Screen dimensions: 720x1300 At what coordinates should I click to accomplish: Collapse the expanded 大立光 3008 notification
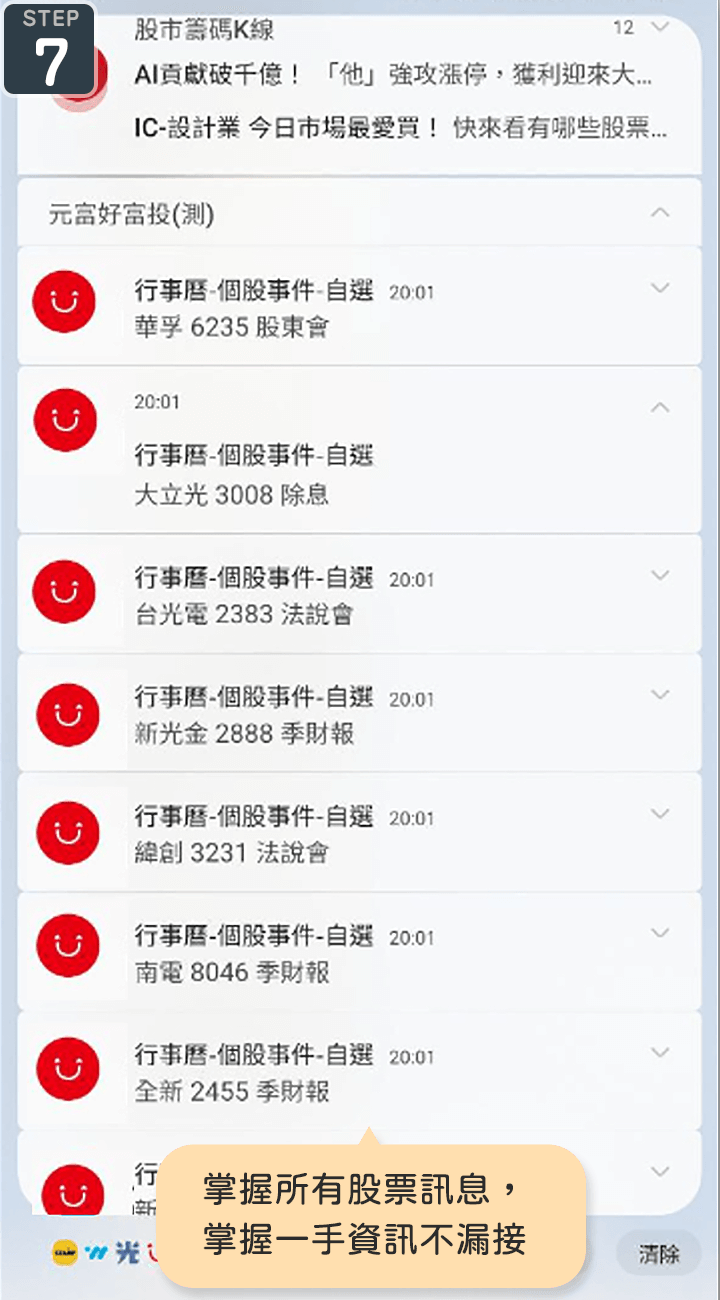coord(660,407)
